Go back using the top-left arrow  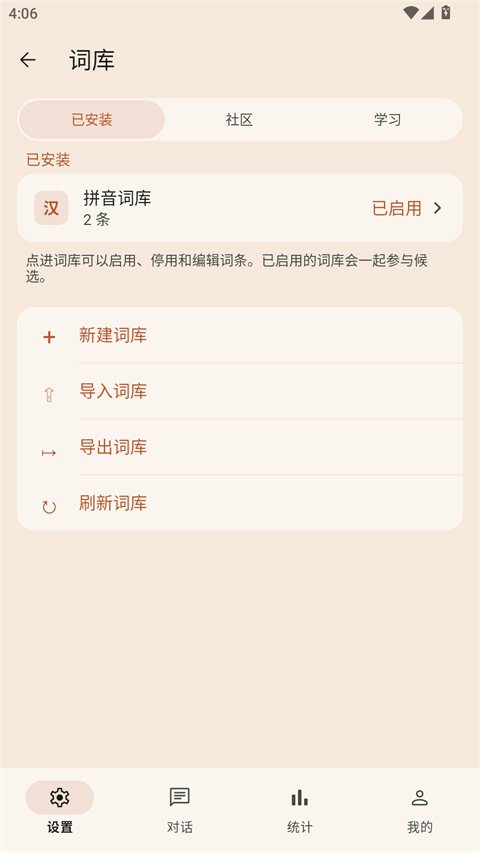point(28,60)
